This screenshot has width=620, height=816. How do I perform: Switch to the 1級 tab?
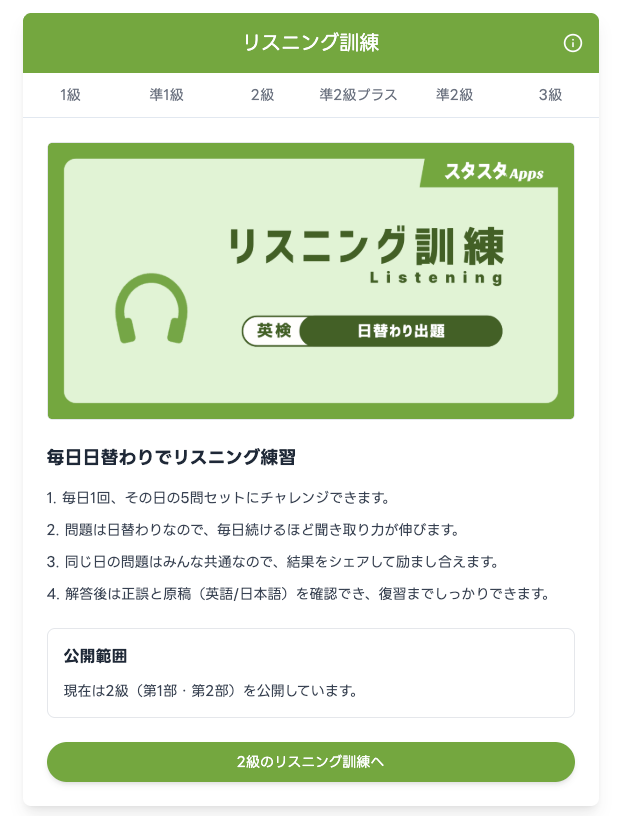coord(70,95)
